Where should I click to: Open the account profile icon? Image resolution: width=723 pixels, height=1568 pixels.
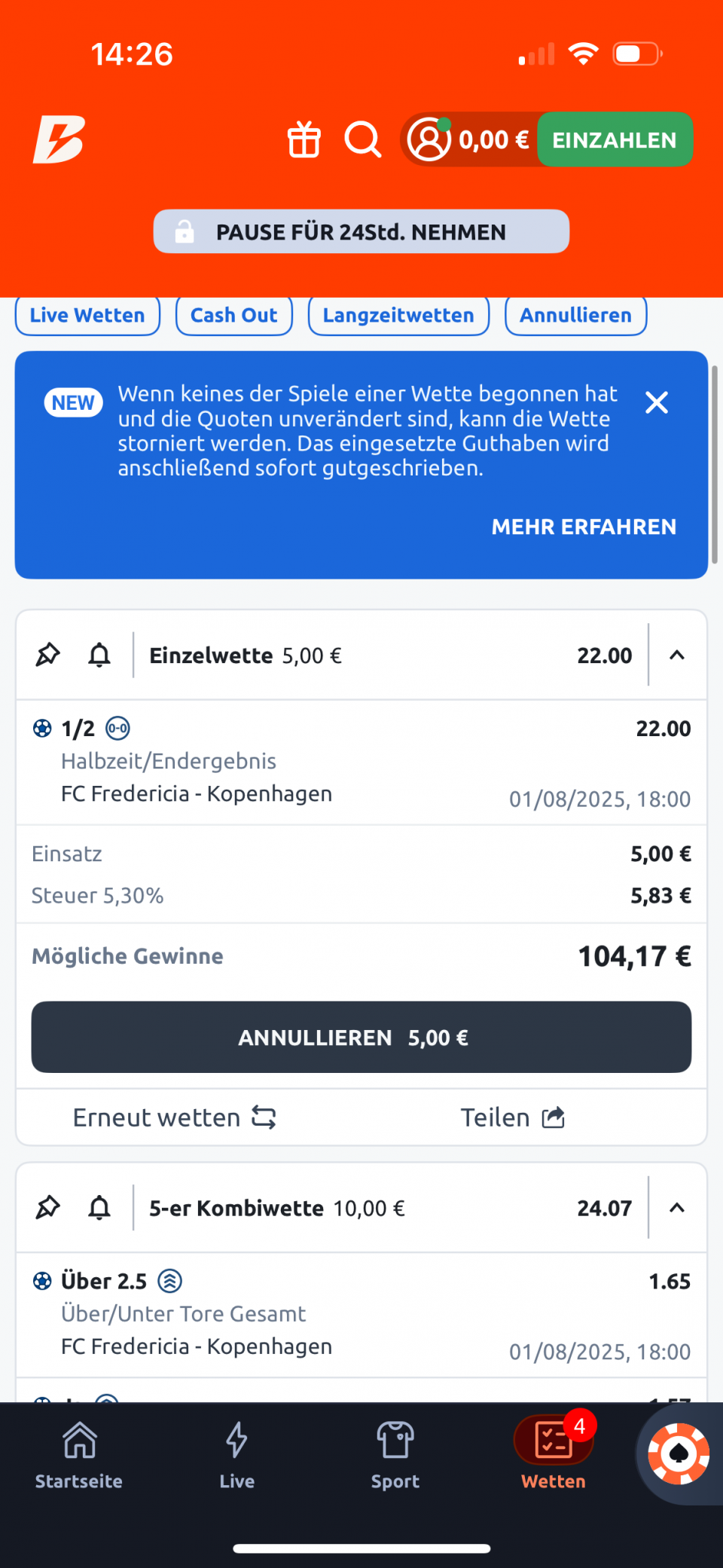[429, 140]
